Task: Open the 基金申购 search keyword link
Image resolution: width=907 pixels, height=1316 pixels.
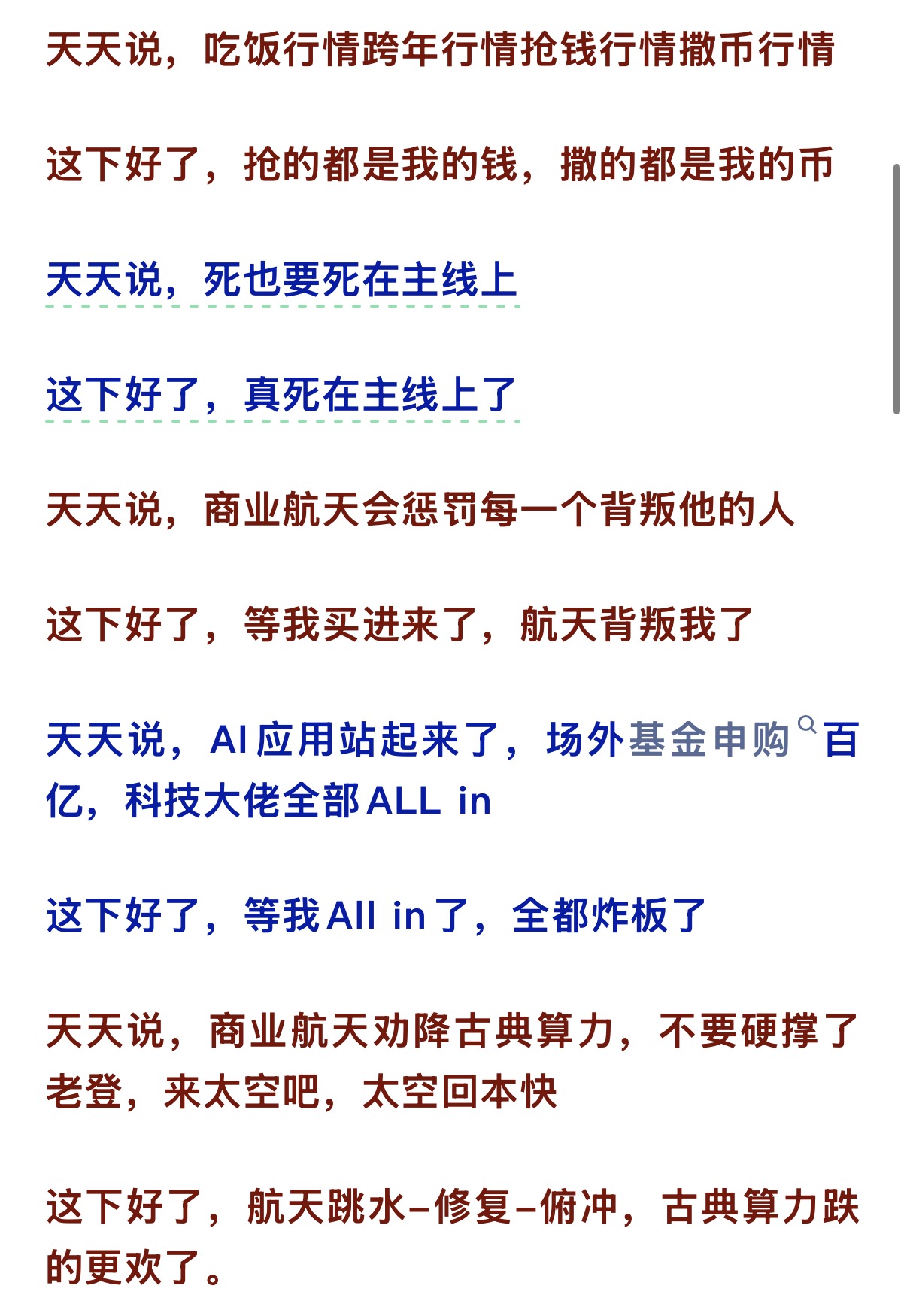Action: pos(708,739)
